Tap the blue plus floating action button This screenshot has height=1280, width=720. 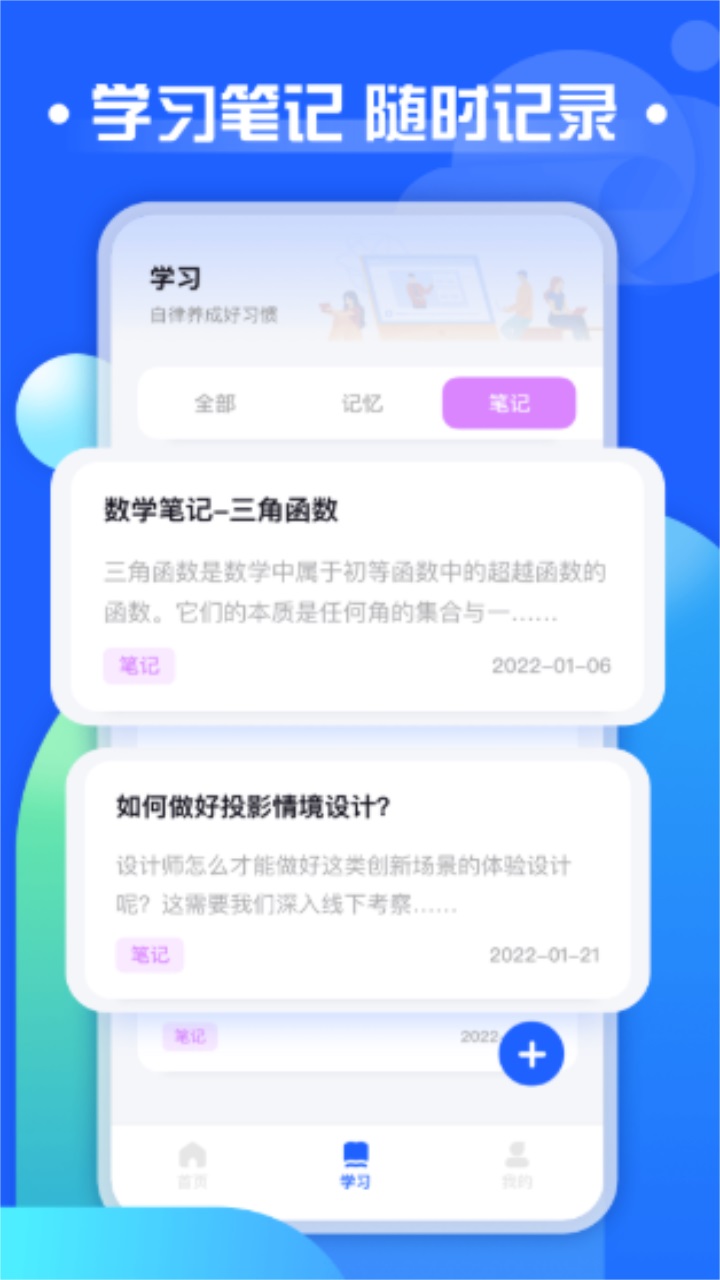pos(531,1053)
